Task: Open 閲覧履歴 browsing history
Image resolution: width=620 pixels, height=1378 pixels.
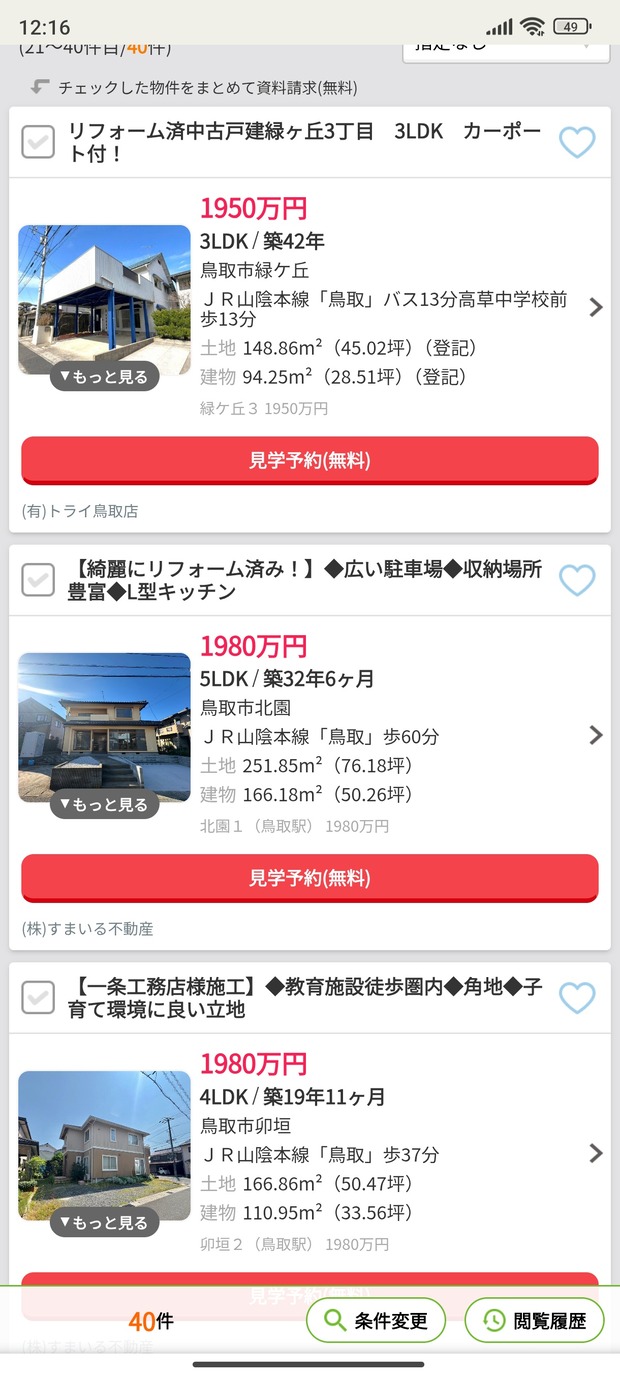Action: [534, 1321]
